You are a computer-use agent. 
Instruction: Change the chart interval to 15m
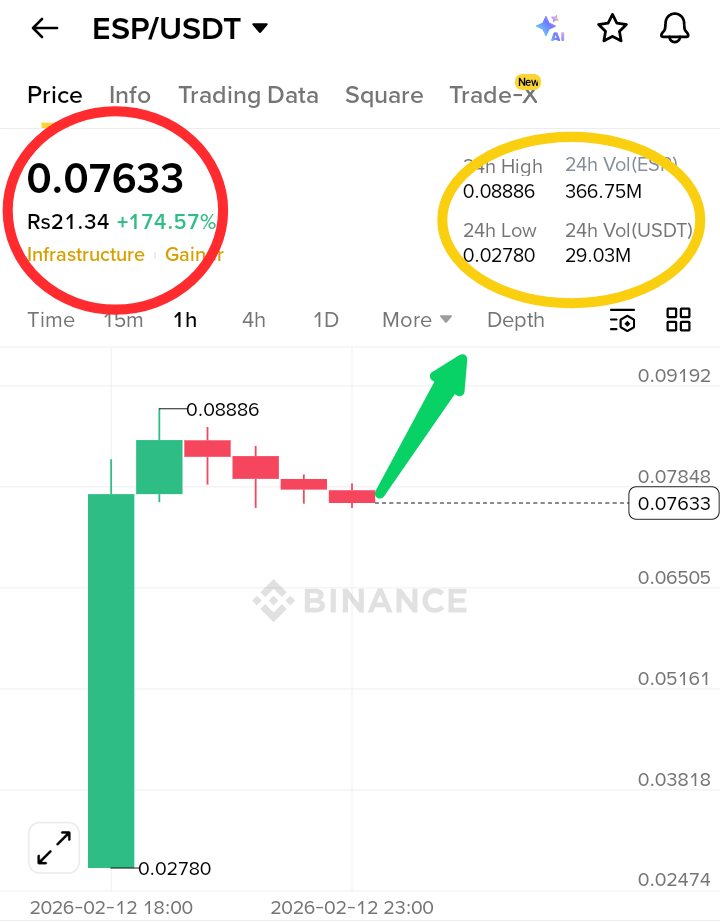[124, 320]
